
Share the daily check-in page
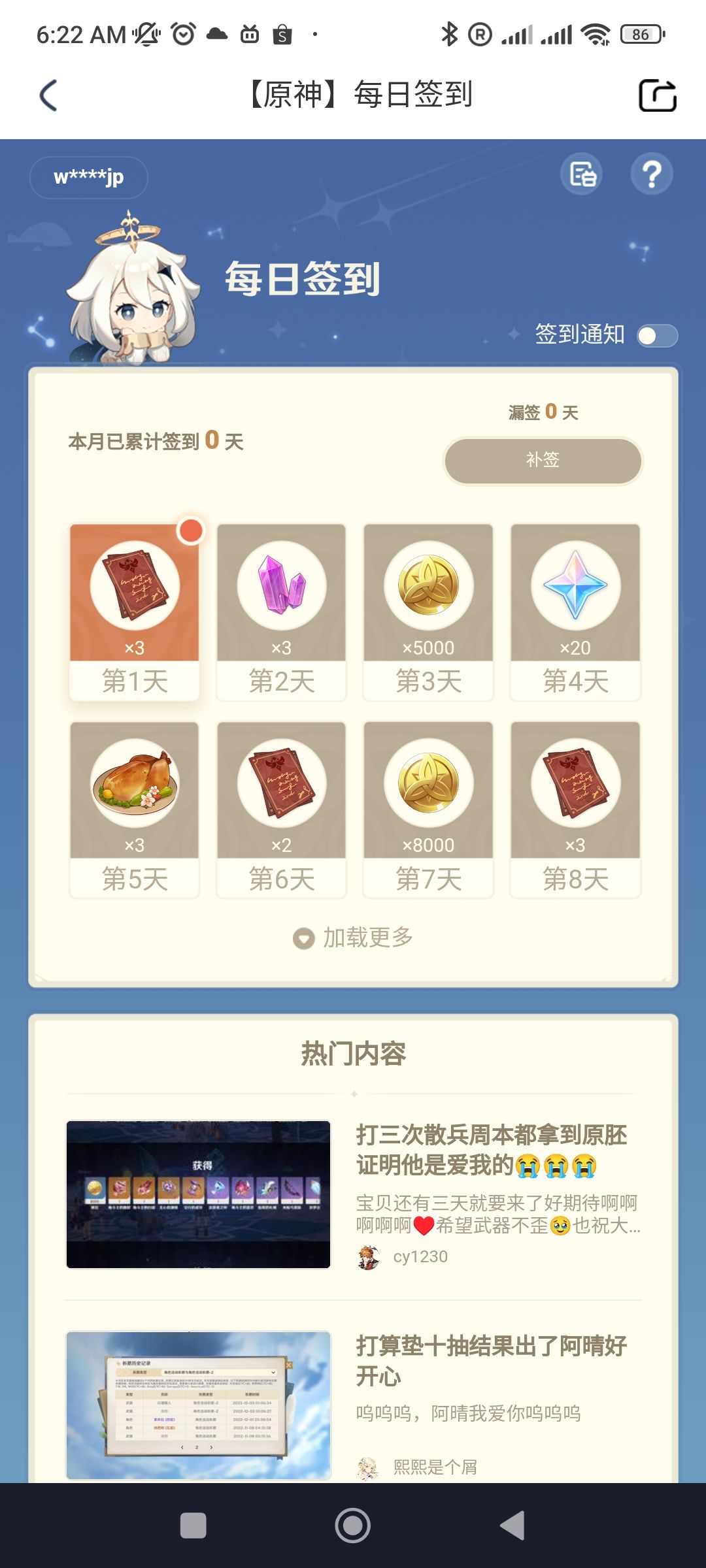[657, 95]
